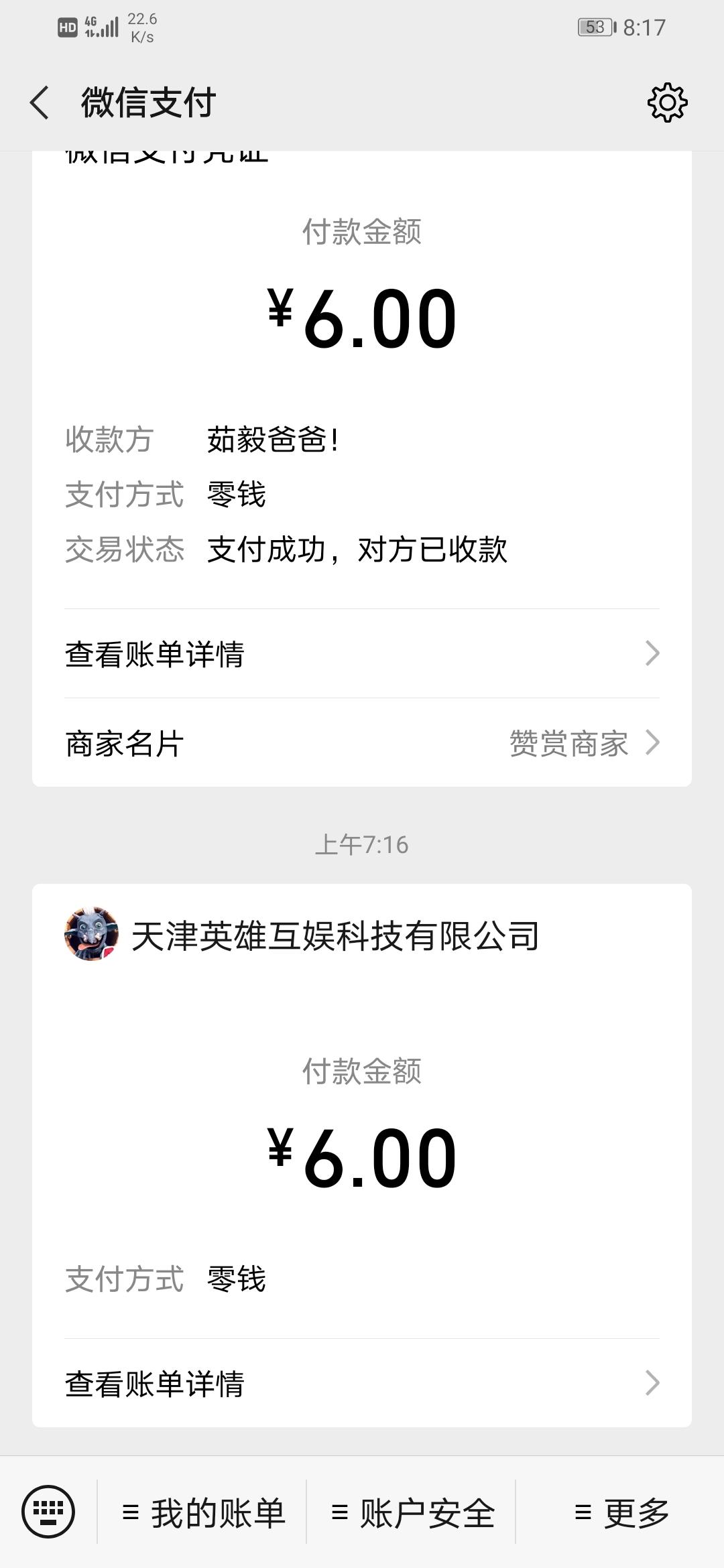Switch to keyboard input mode

[48, 1512]
